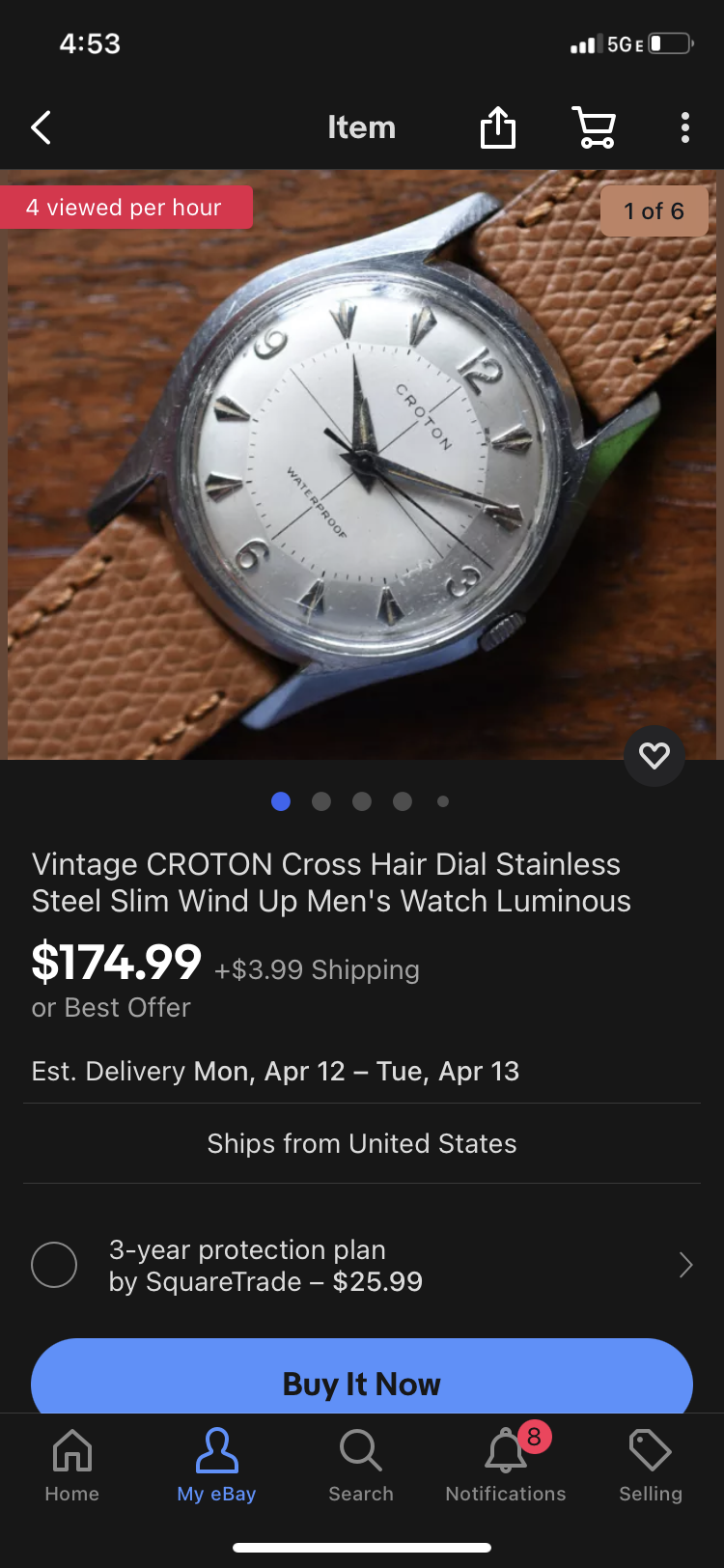The image size is (724, 1568).
Task: Open the Croton watch photo gallery
Action: (362, 463)
